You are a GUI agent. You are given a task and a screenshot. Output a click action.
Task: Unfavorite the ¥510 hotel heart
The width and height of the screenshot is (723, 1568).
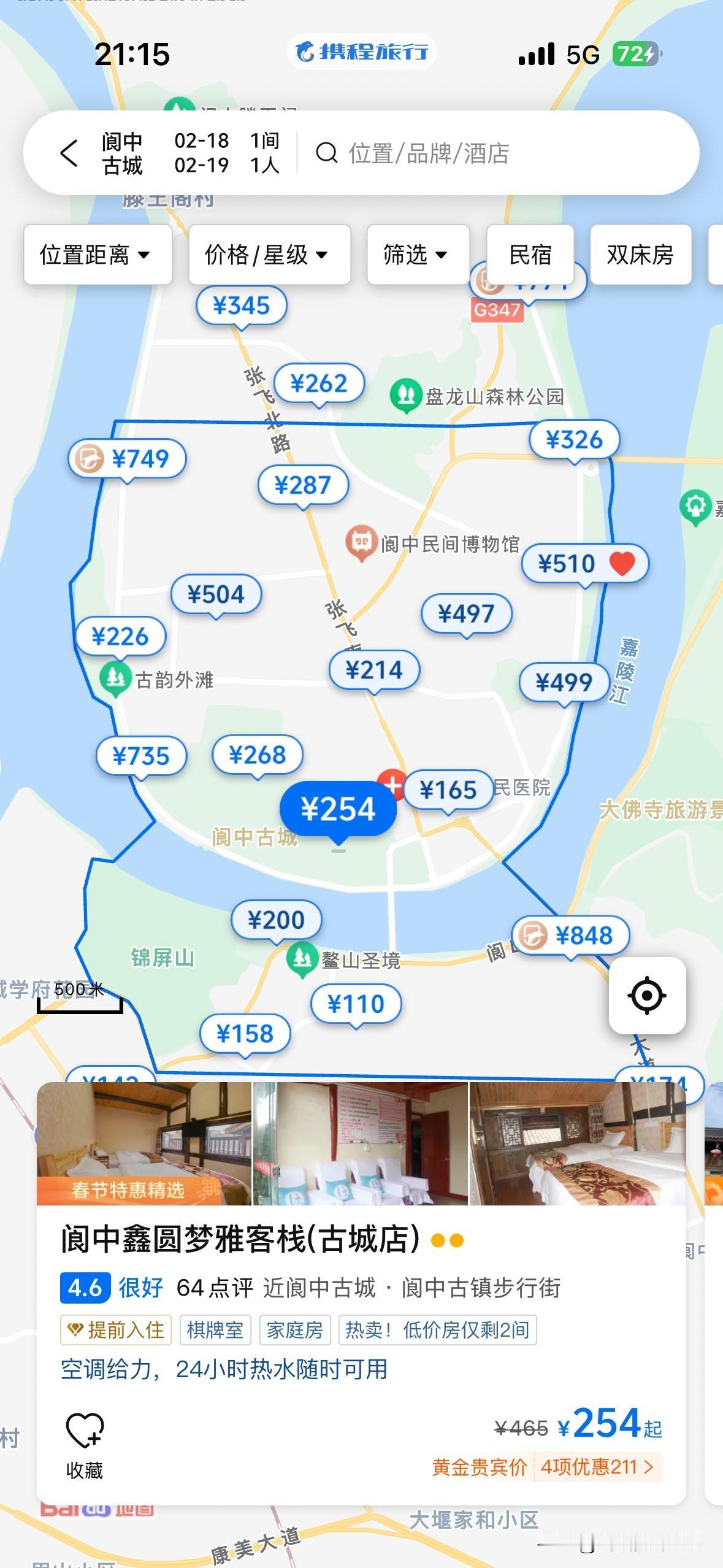(x=621, y=564)
